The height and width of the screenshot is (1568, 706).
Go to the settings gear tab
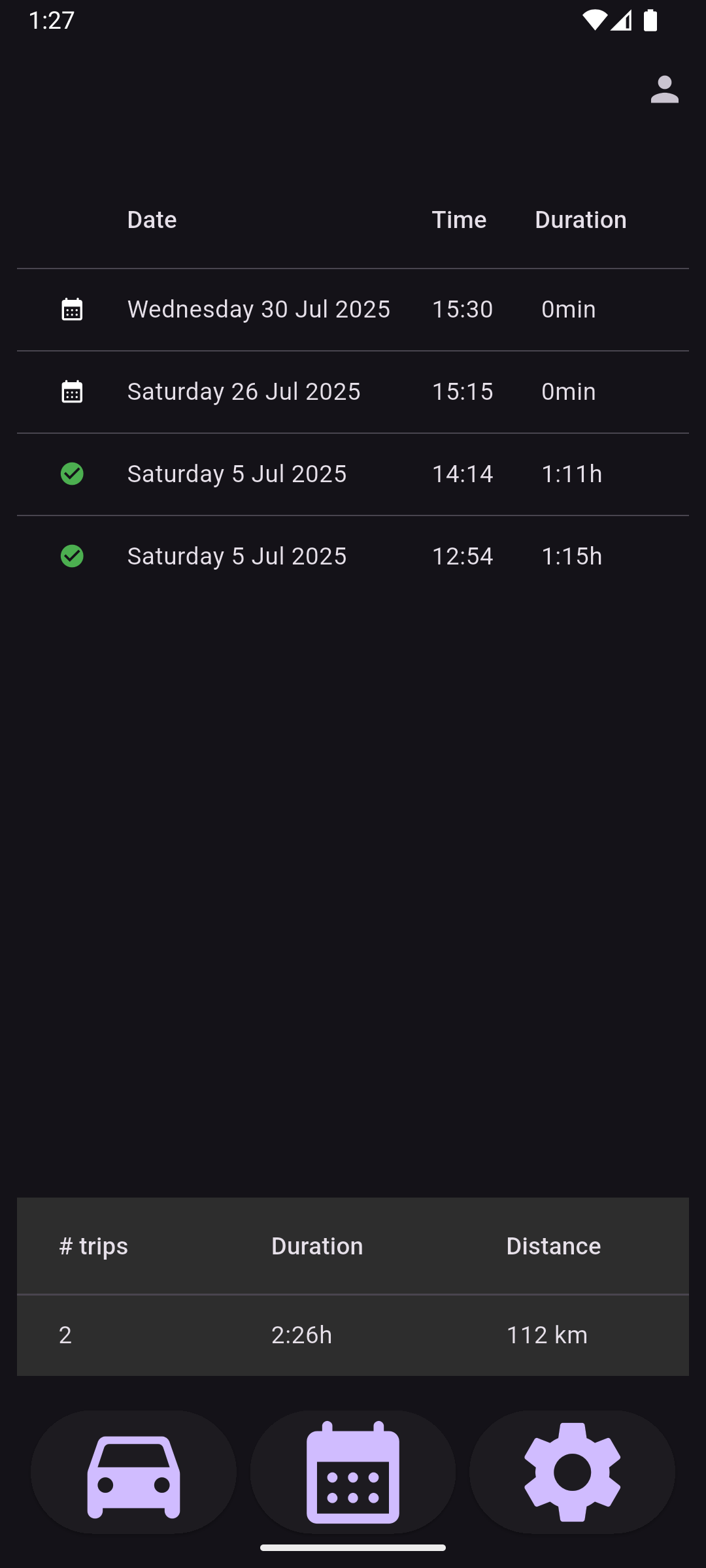tap(572, 1472)
